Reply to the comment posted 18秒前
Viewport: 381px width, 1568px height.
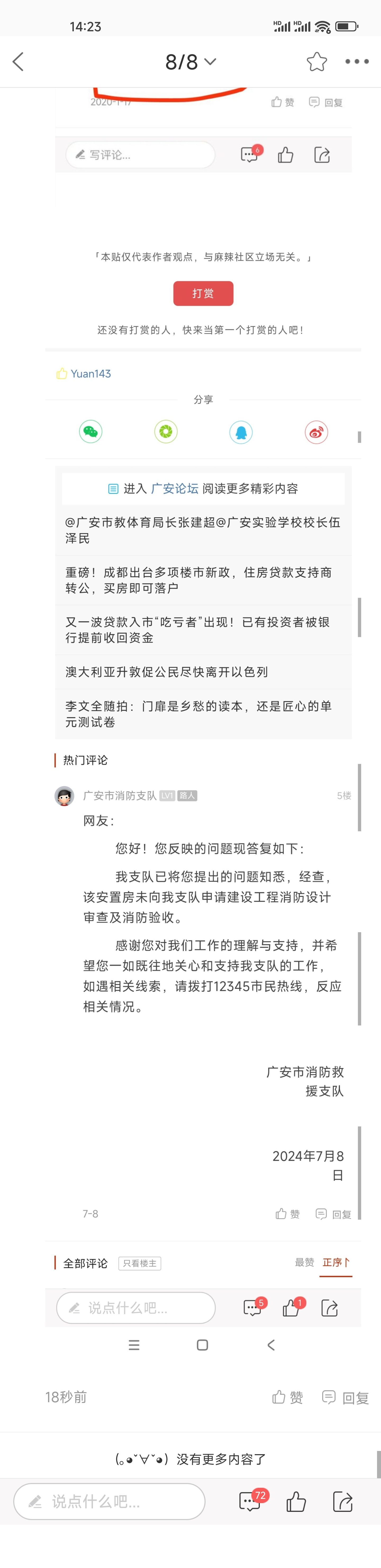point(346,1397)
